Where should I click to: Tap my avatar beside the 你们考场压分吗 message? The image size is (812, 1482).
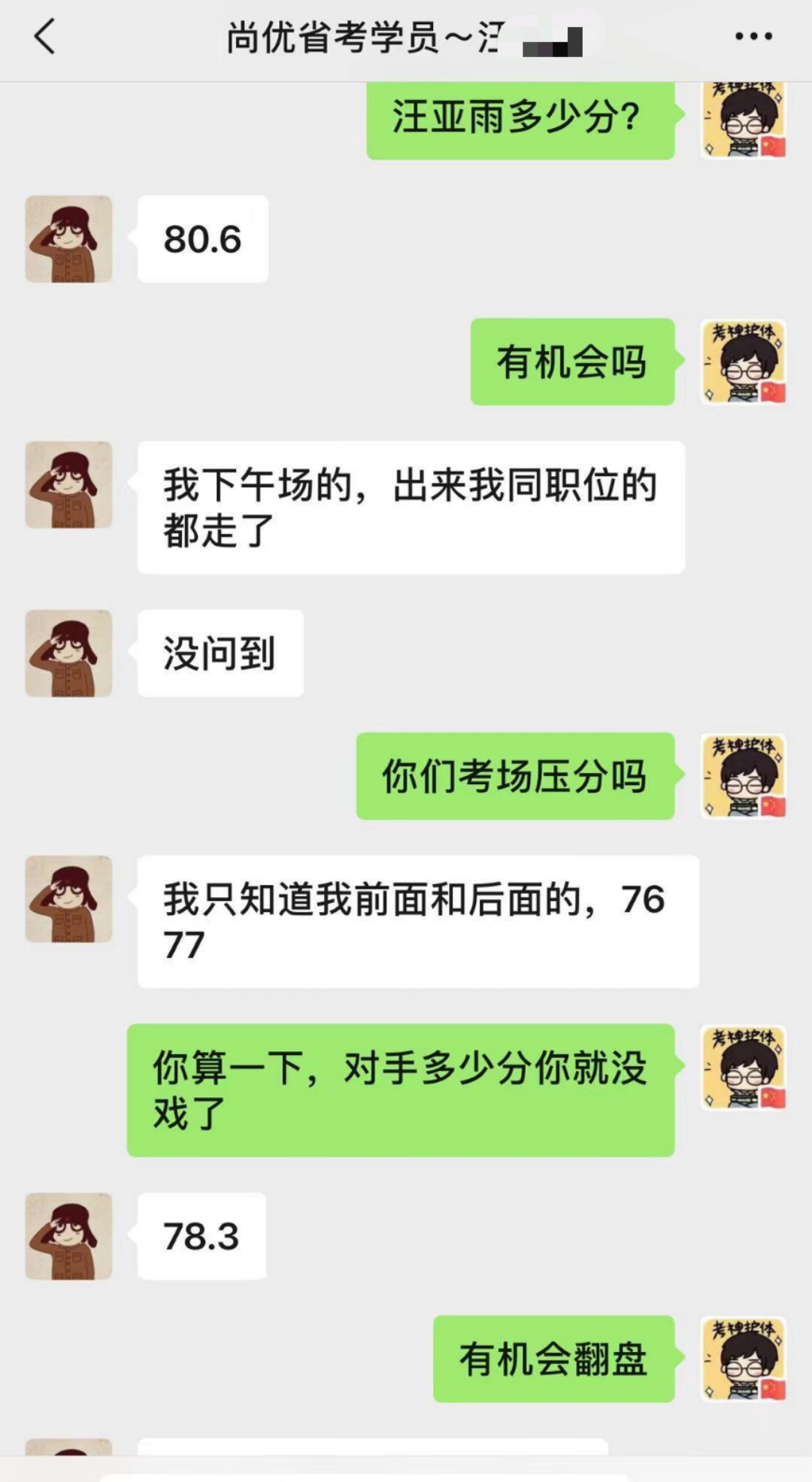point(743,776)
